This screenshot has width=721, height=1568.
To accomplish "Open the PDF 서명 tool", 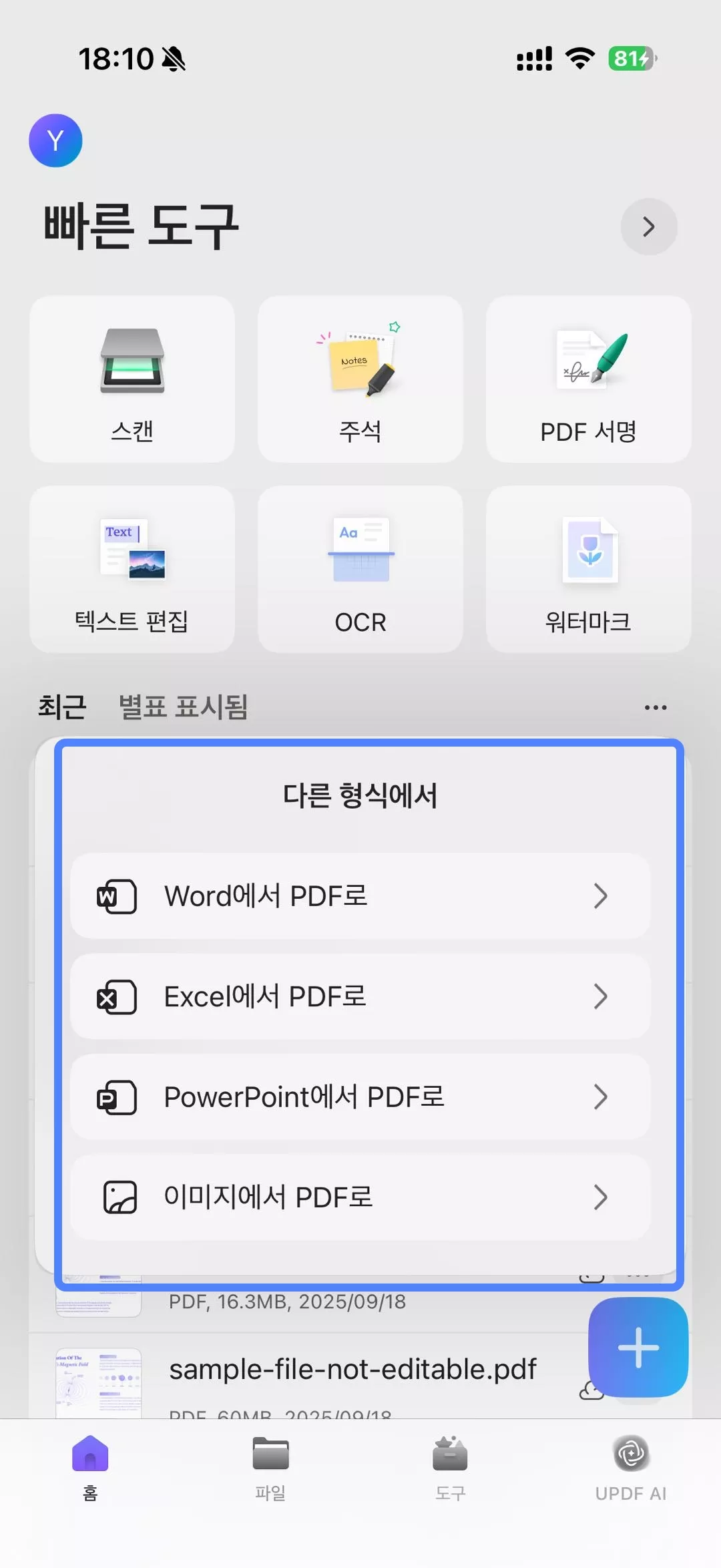I will click(x=588, y=379).
